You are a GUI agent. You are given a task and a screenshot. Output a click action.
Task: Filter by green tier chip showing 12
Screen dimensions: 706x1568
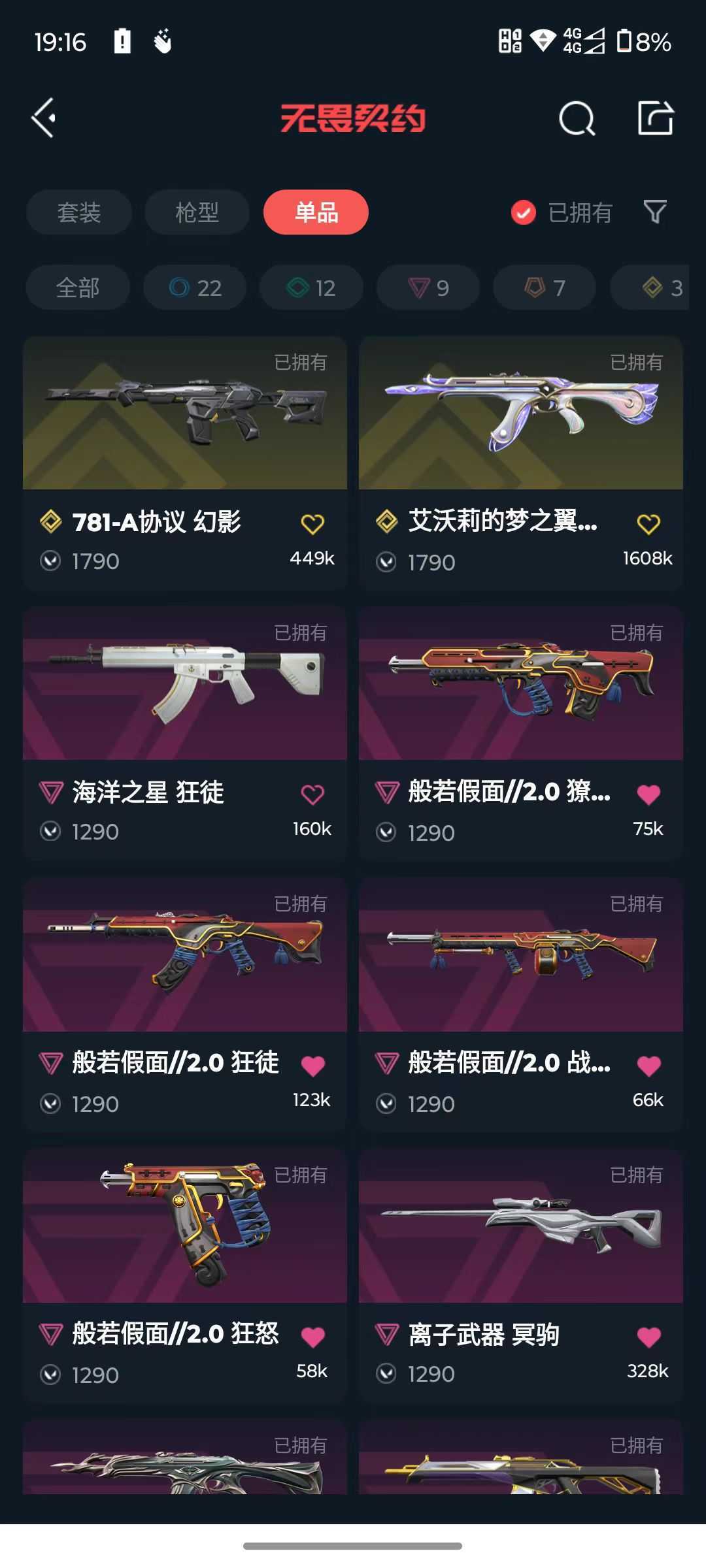(x=311, y=287)
